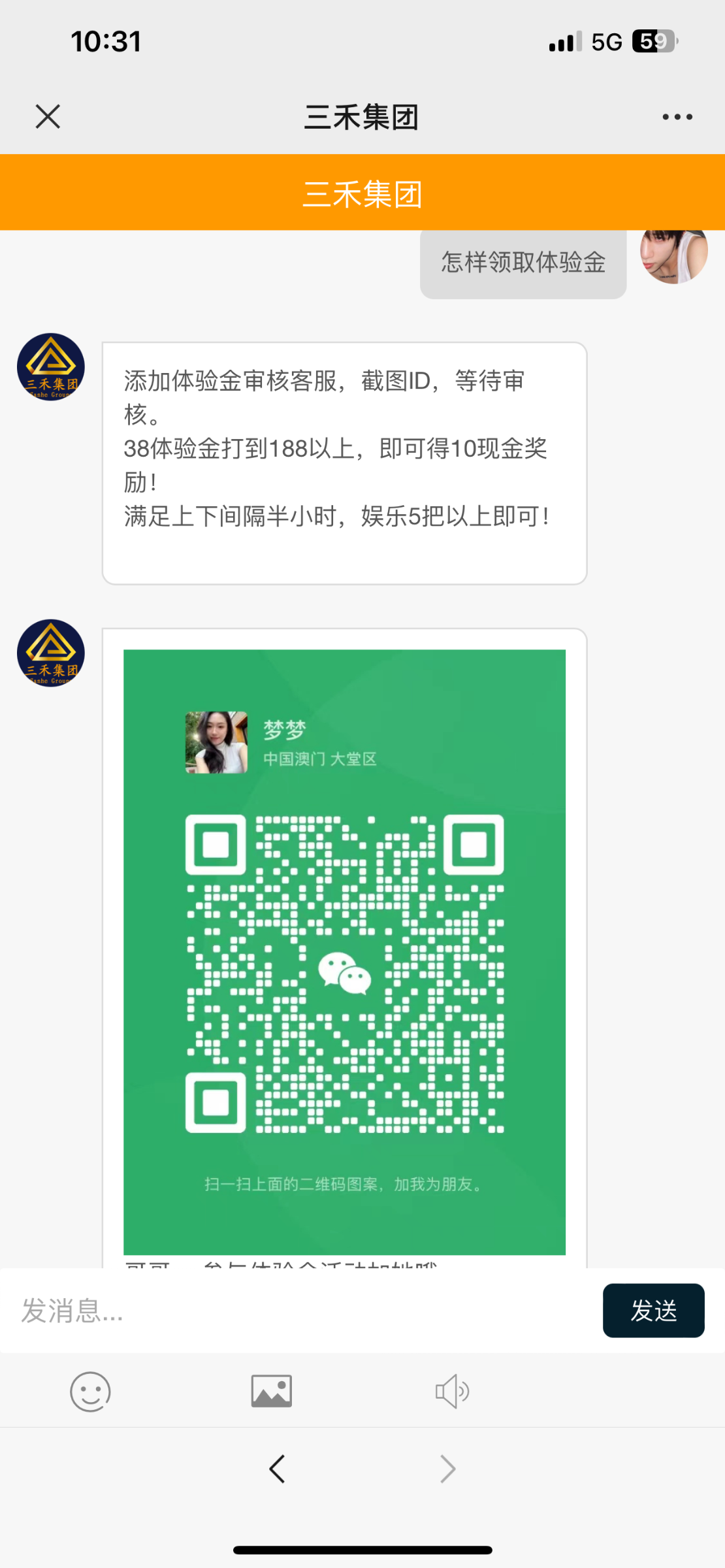
Task: Close the 三禾集团 chat page
Action: [48, 117]
